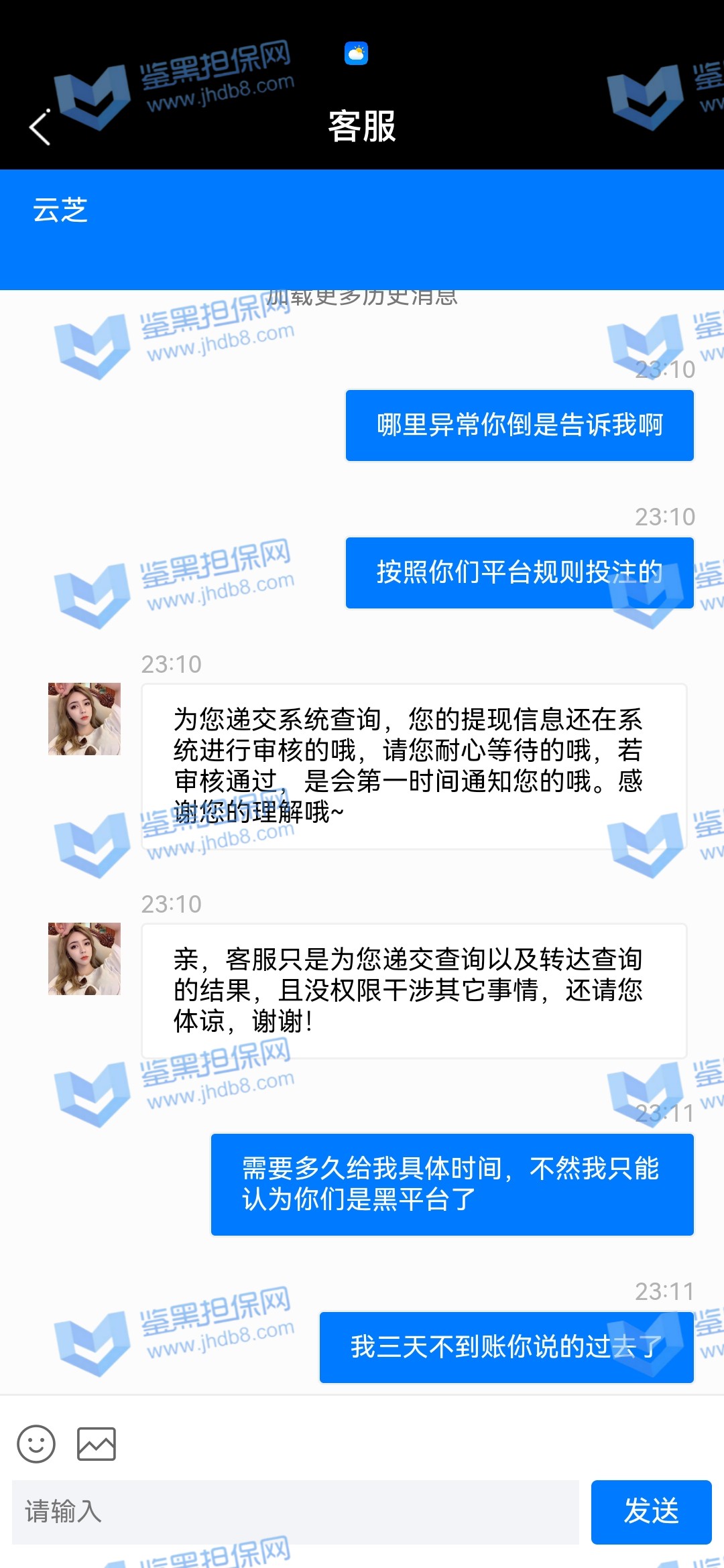724x1568 pixels.
Task: Attach an image to the chat
Action: (97, 1443)
